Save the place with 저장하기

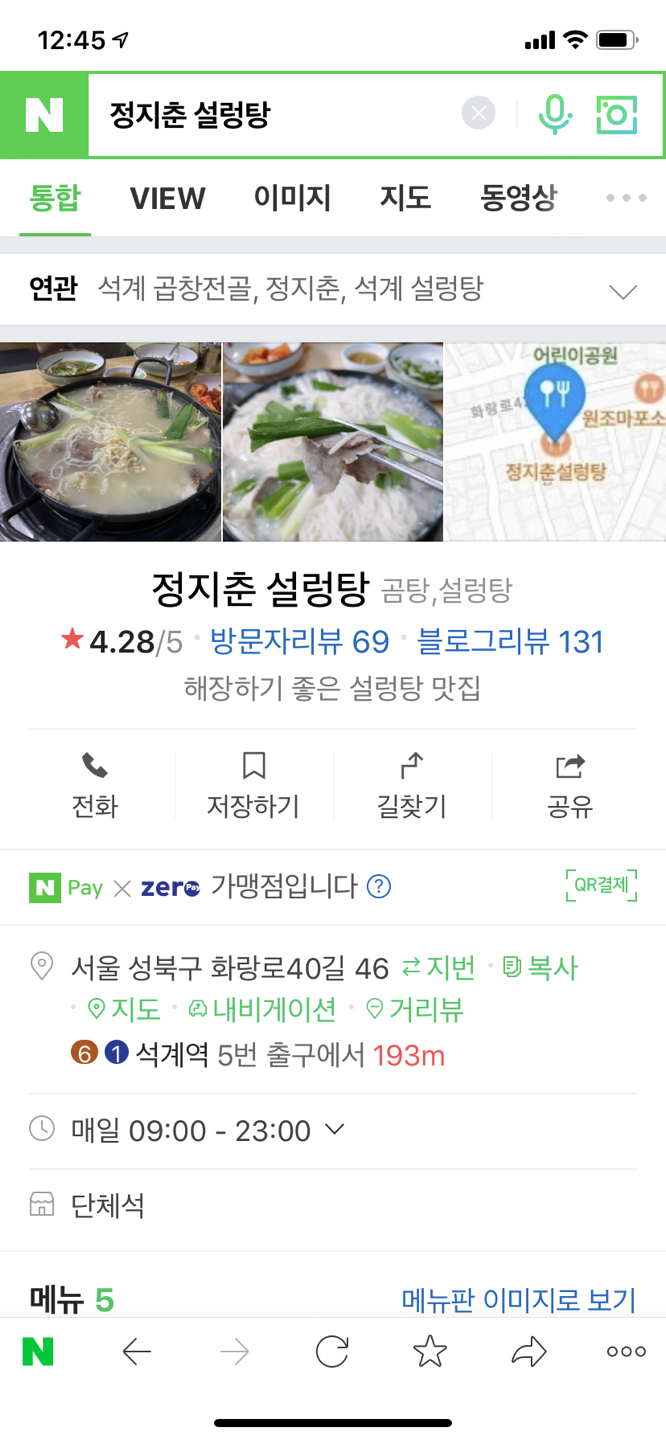(253, 786)
